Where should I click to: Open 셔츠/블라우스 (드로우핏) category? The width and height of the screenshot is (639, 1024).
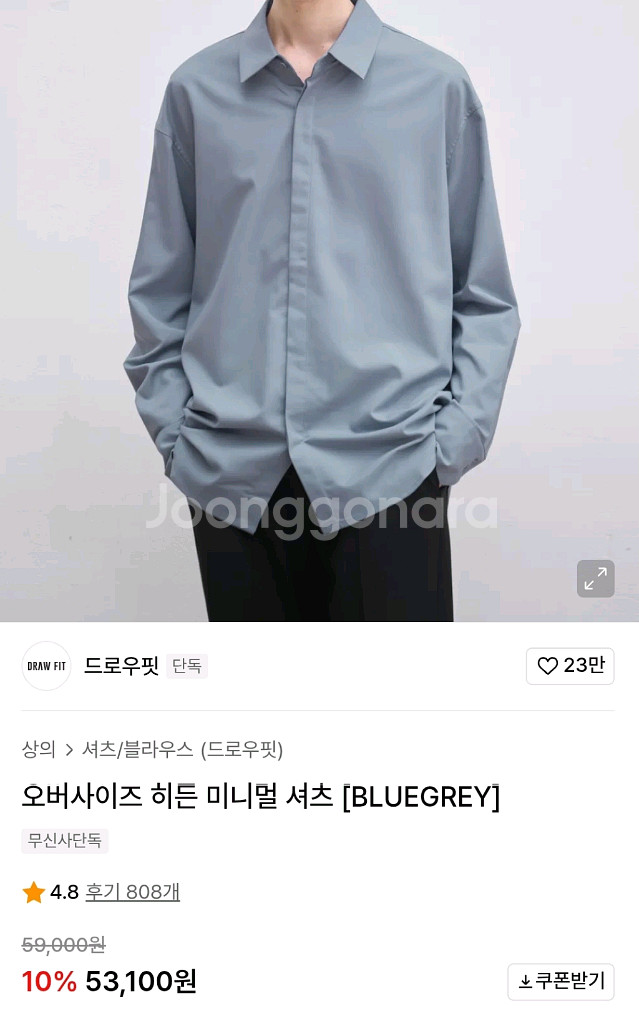[x=182, y=749]
